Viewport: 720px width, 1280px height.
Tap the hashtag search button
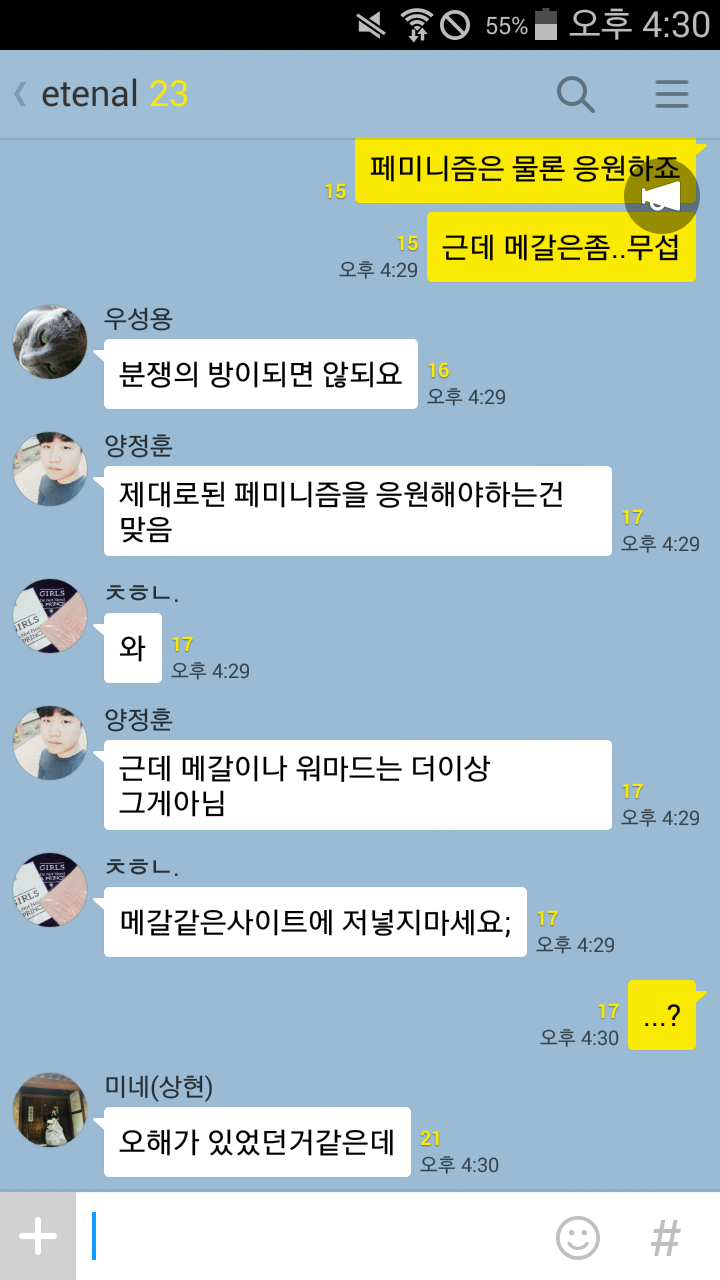(x=666, y=1237)
